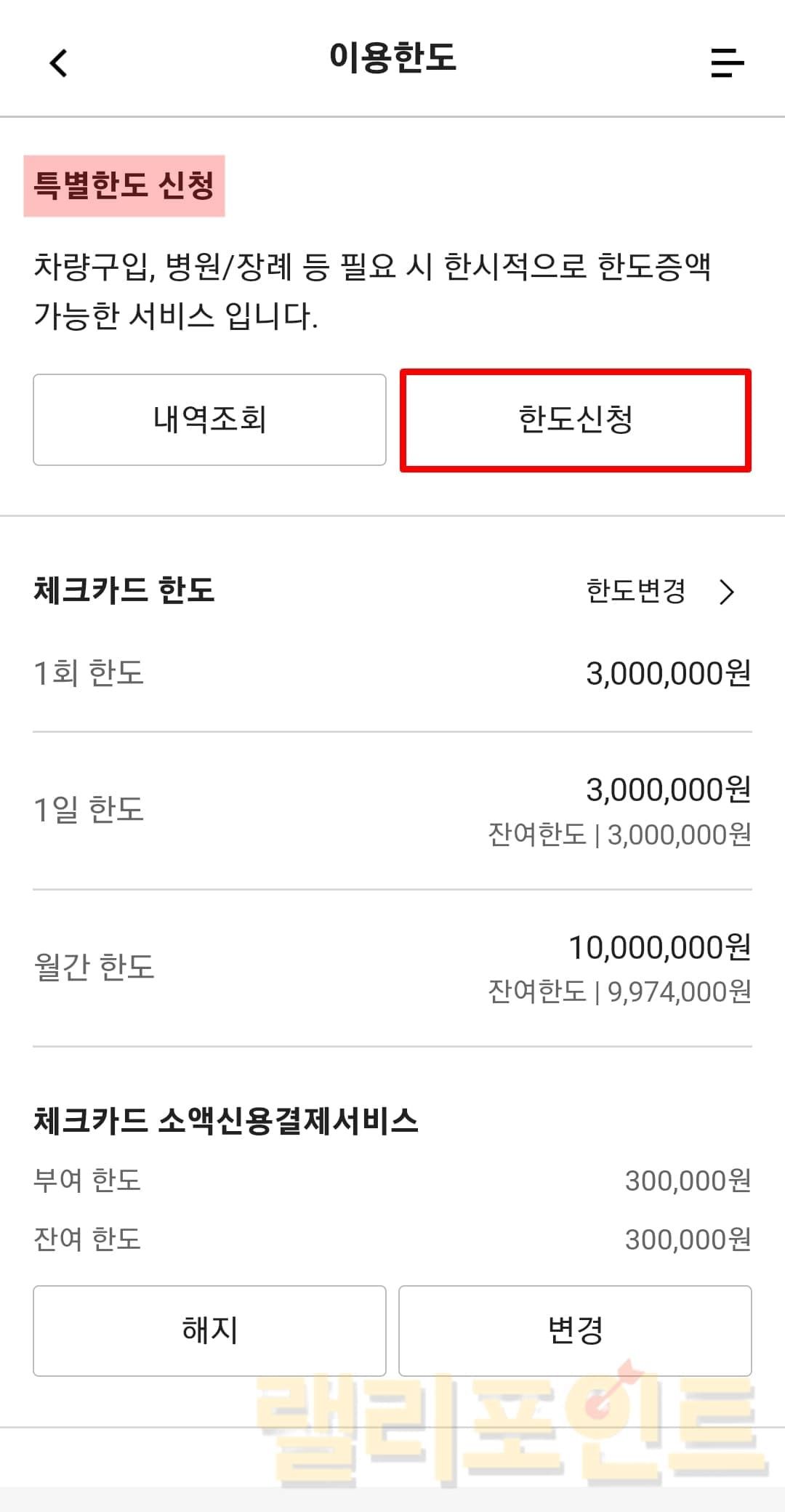Tap 해지 to cancel small credit service
Image resolution: width=785 pixels, height=1512 pixels.
tap(209, 1330)
